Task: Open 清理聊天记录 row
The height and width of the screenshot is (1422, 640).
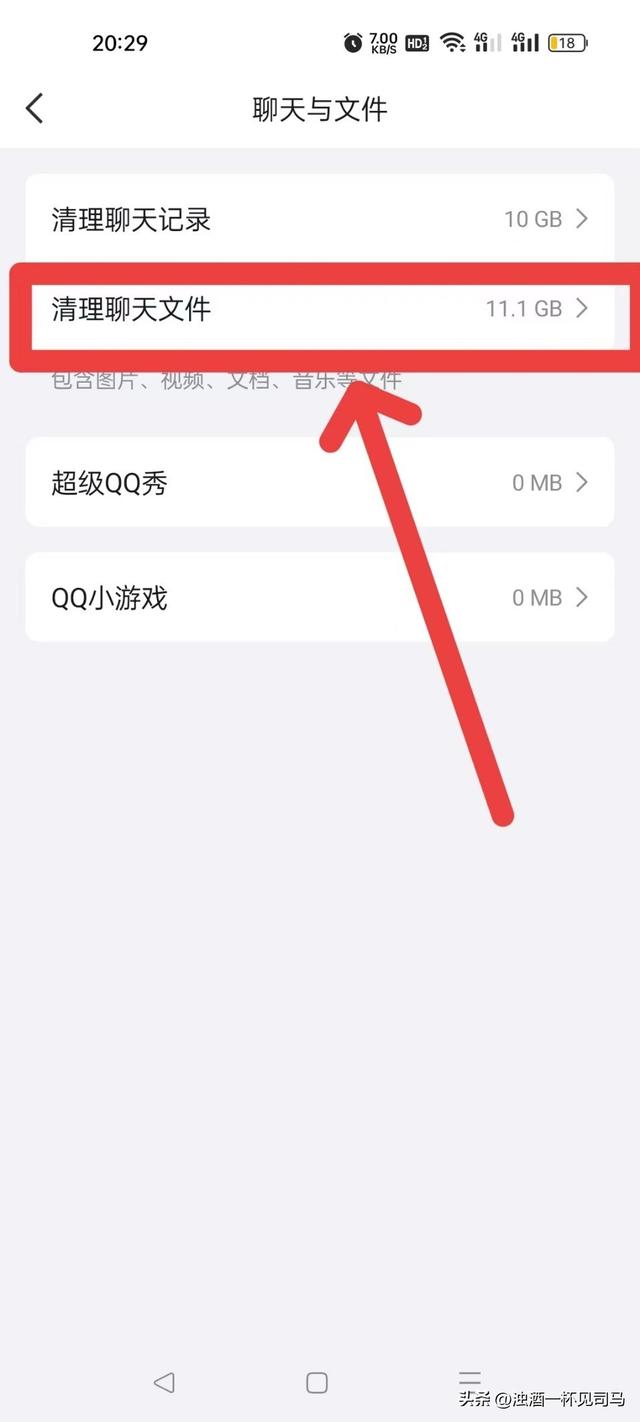Action: (320, 219)
